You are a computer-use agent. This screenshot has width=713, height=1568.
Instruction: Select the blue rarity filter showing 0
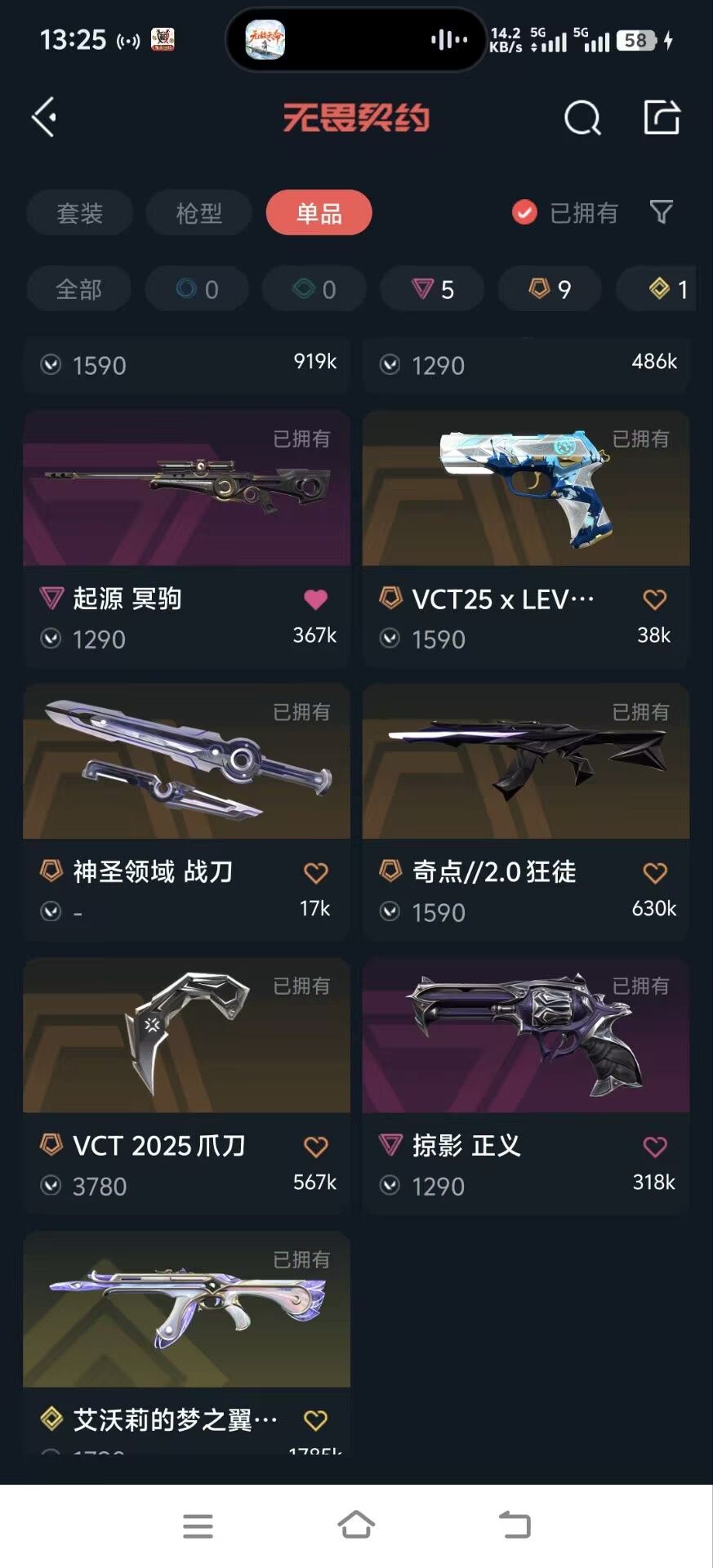click(x=196, y=288)
